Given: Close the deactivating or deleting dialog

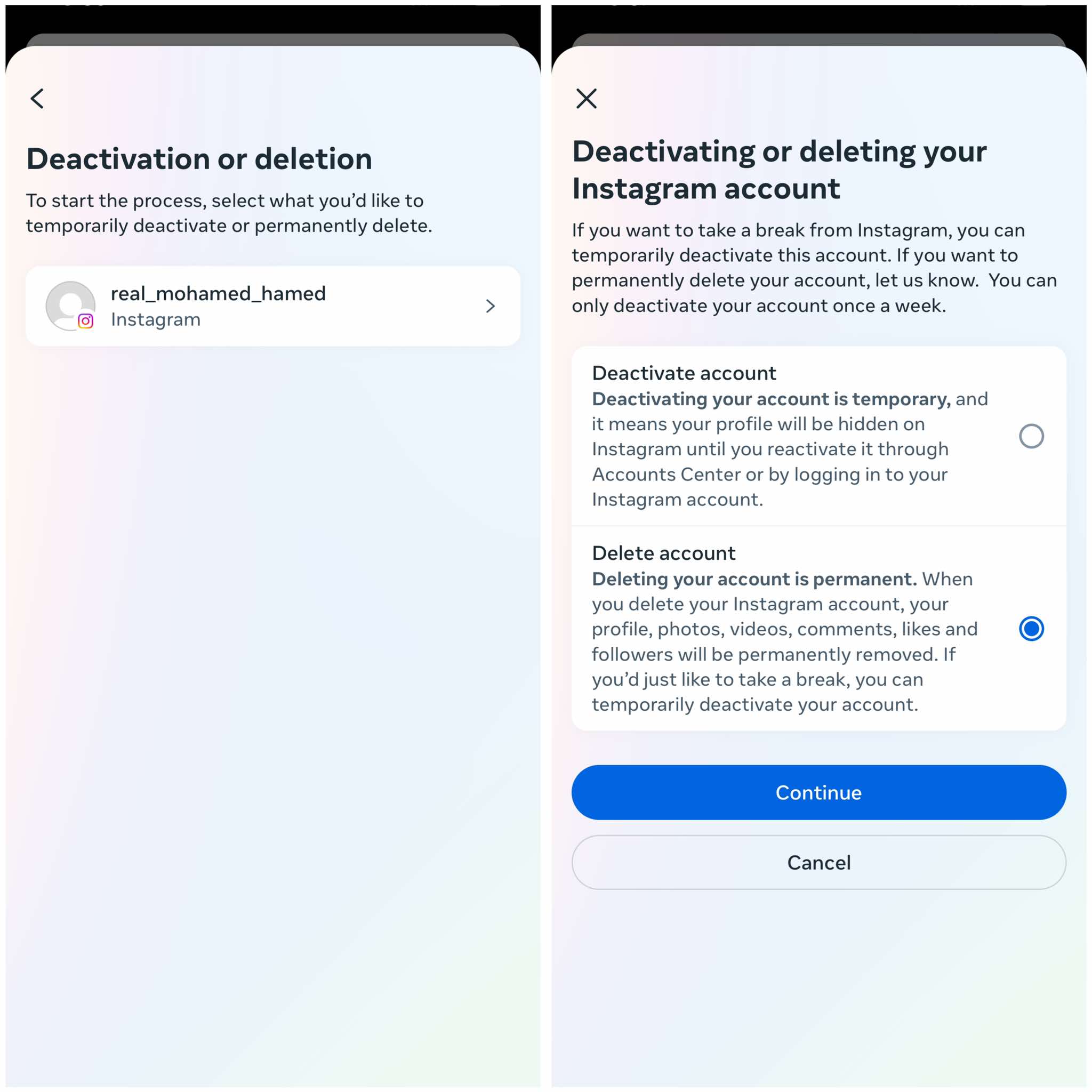Looking at the screenshot, I should 586,98.
